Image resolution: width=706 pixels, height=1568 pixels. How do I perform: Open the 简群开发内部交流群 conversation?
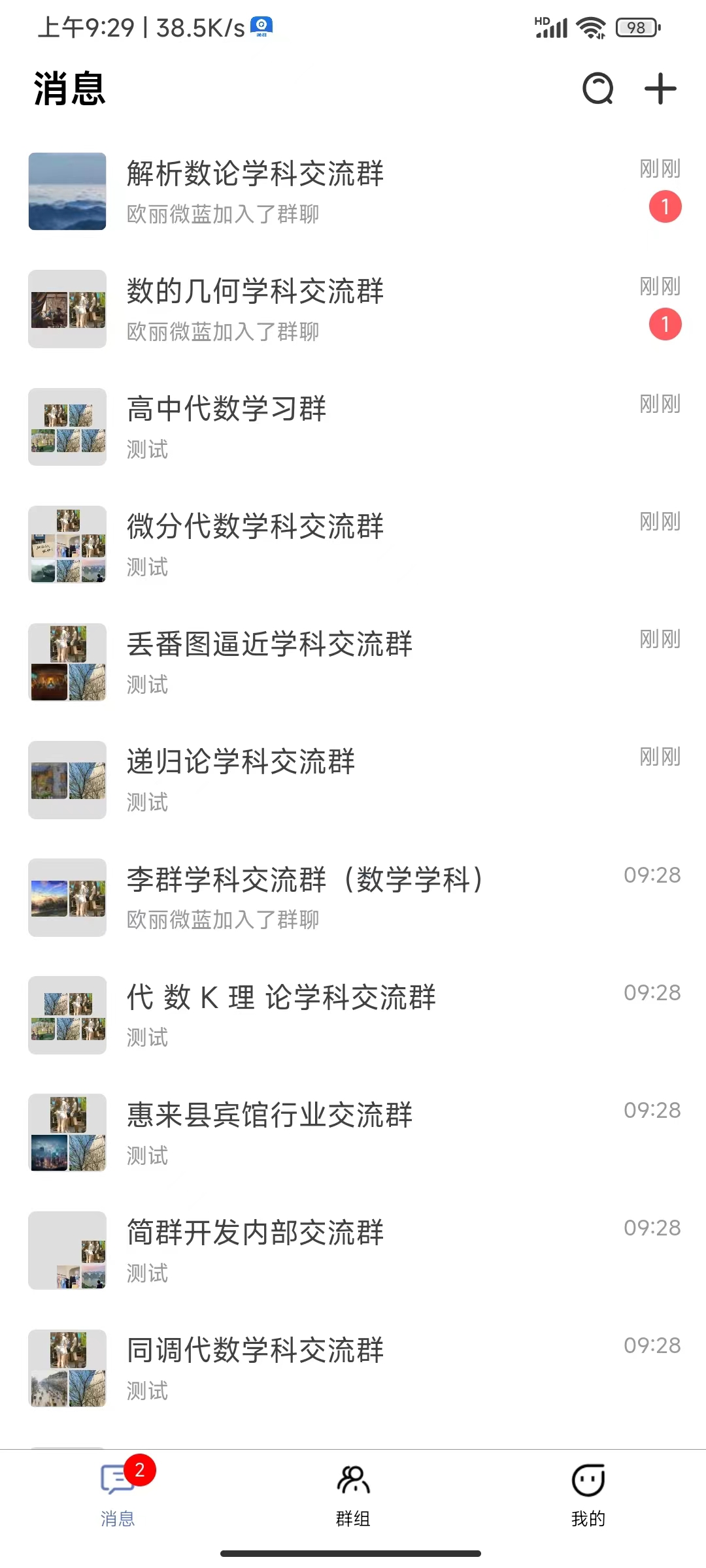pos(353,1250)
